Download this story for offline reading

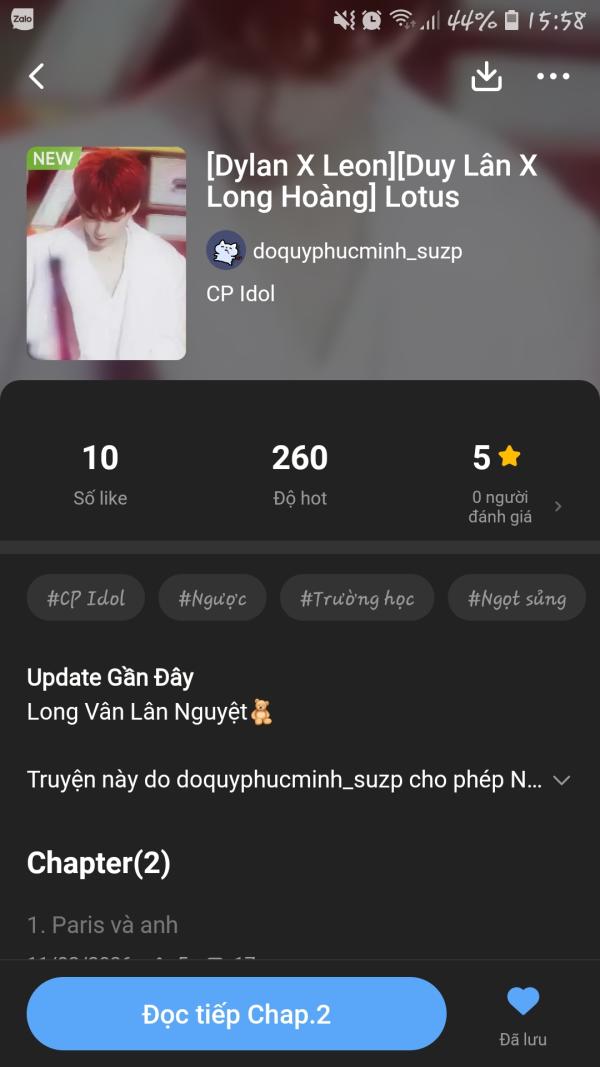click(x=486, y=76)
